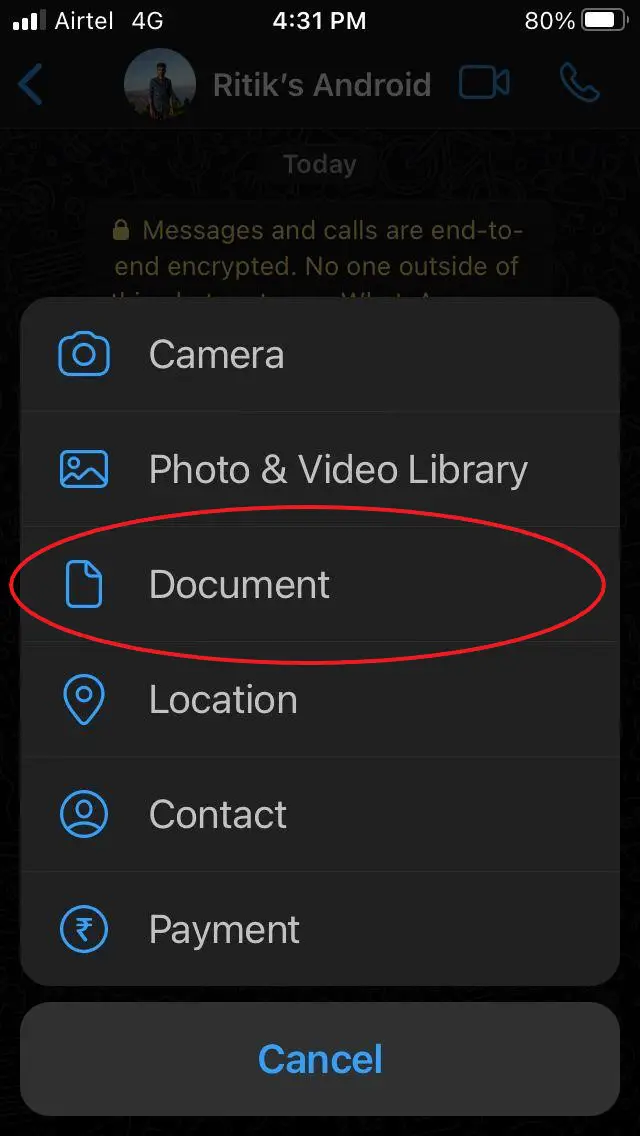Pick the Contact option
The image size is (640, 1136).
tap(320, 814)
